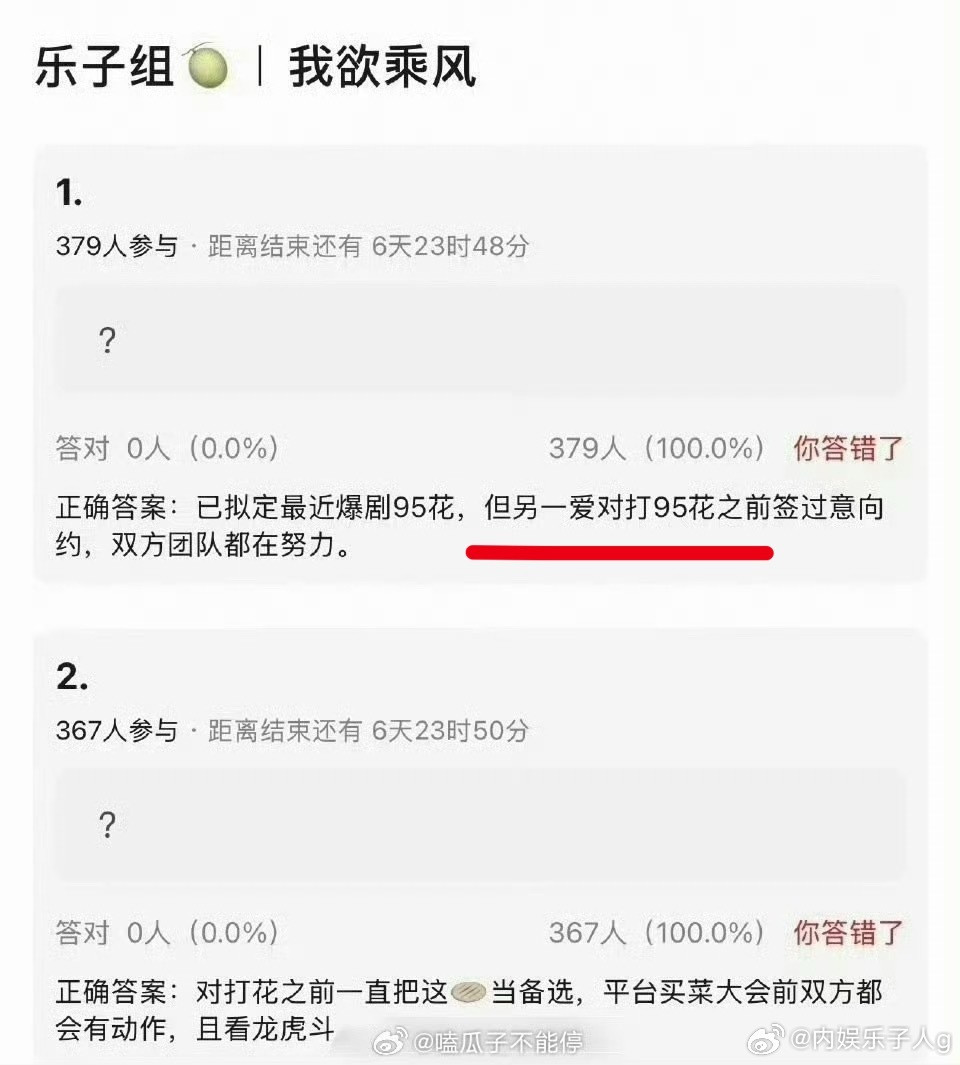
Task: Click the red 你答错了 label on question 1
Action: [845, 450]
